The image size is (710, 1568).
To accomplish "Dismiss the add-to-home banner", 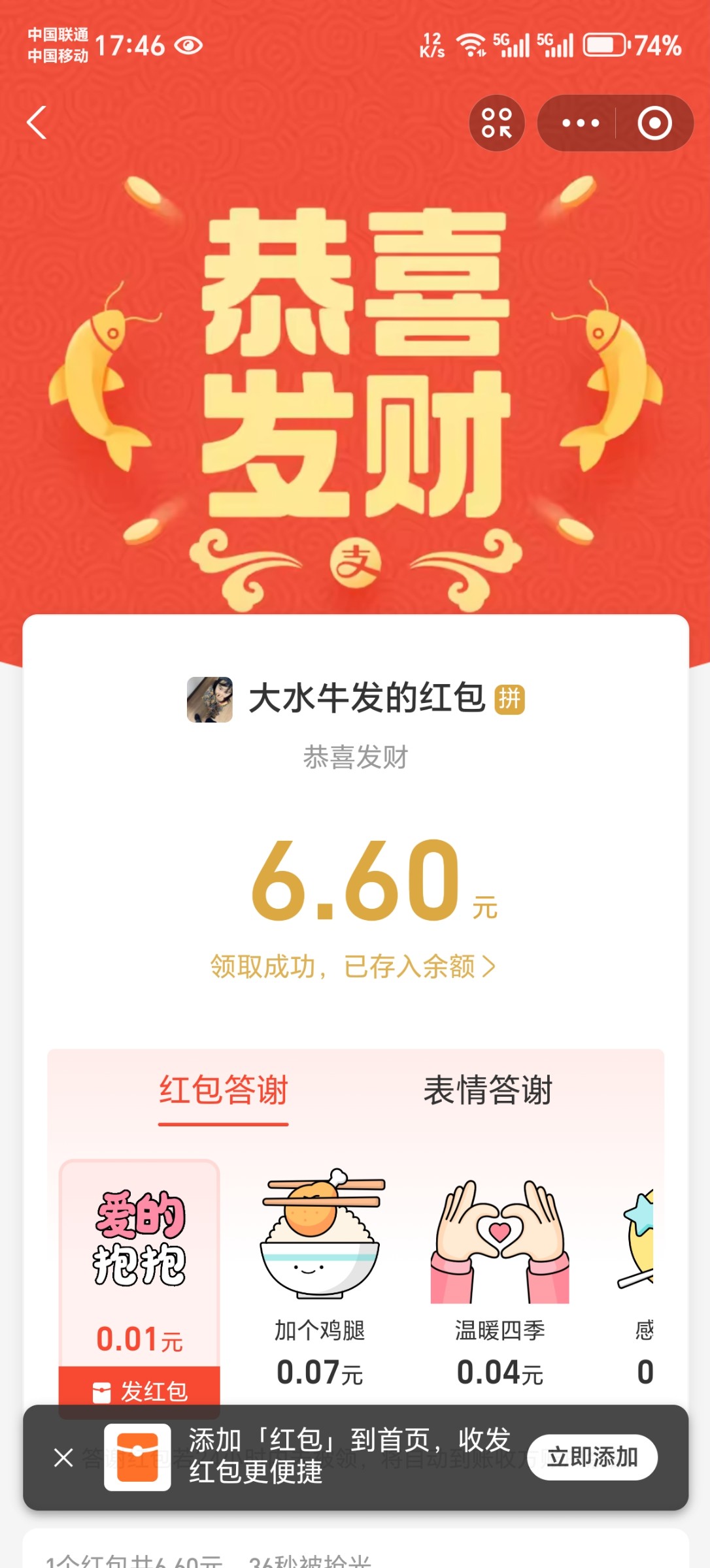I will point(63,1458).
